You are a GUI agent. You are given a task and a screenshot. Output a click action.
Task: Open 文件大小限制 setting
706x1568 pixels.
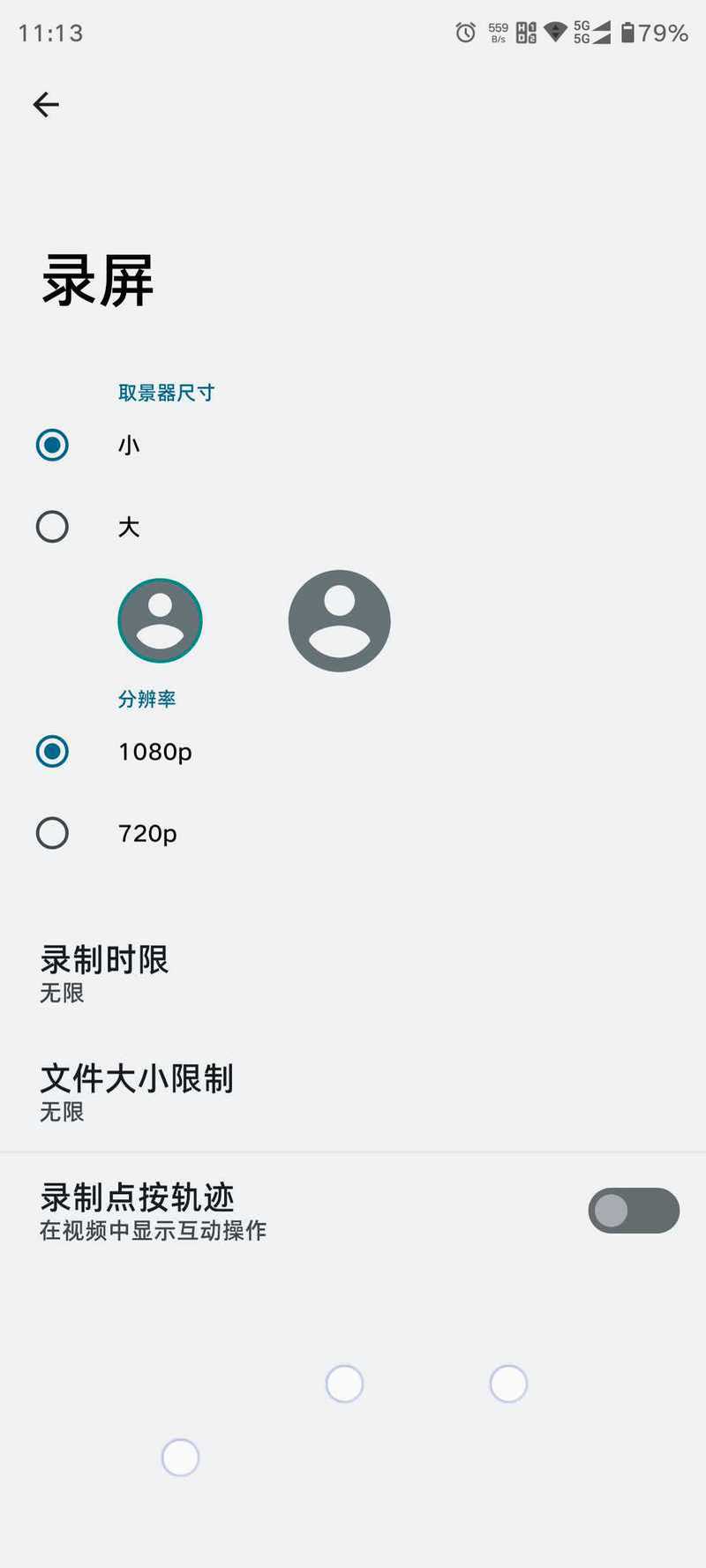pos(137,1092)
